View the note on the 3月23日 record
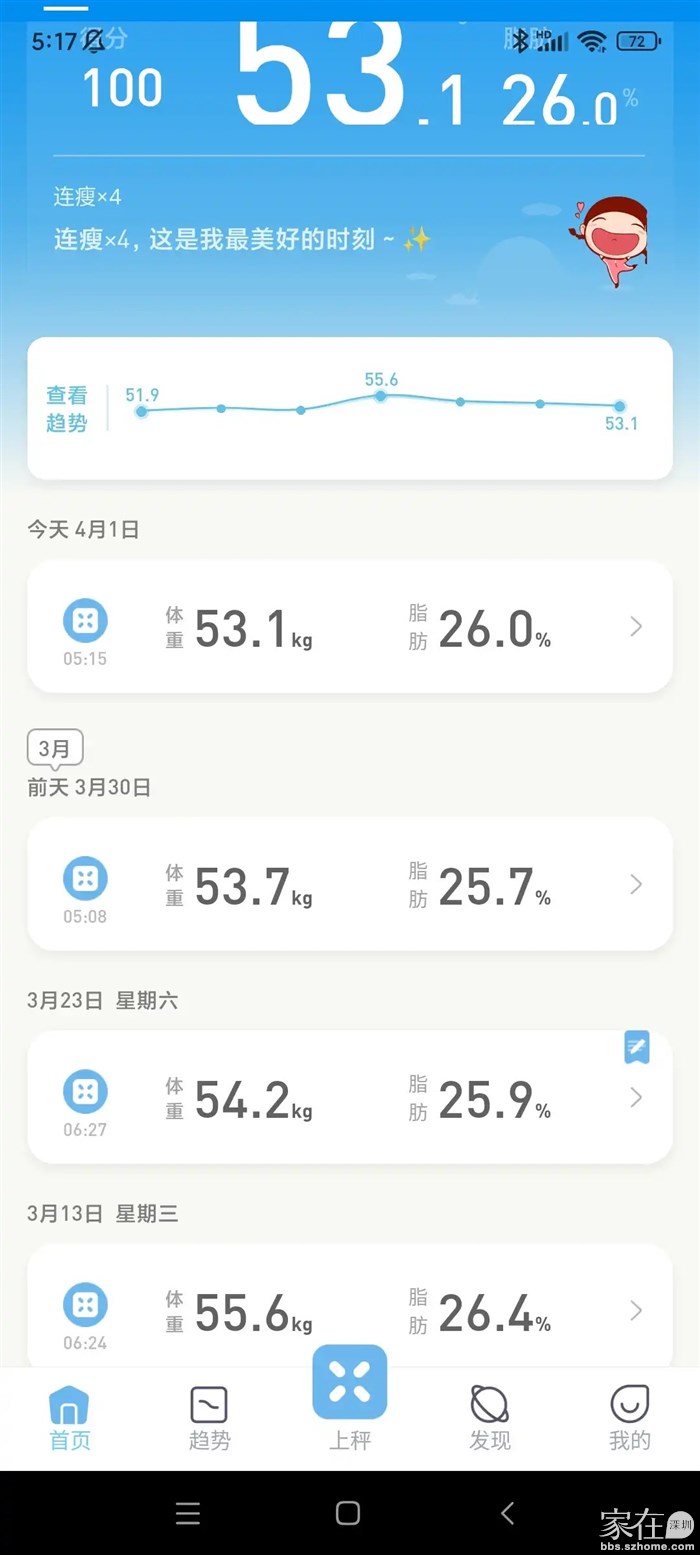Screen dimensions: 700x1555 click(637, 1047)
